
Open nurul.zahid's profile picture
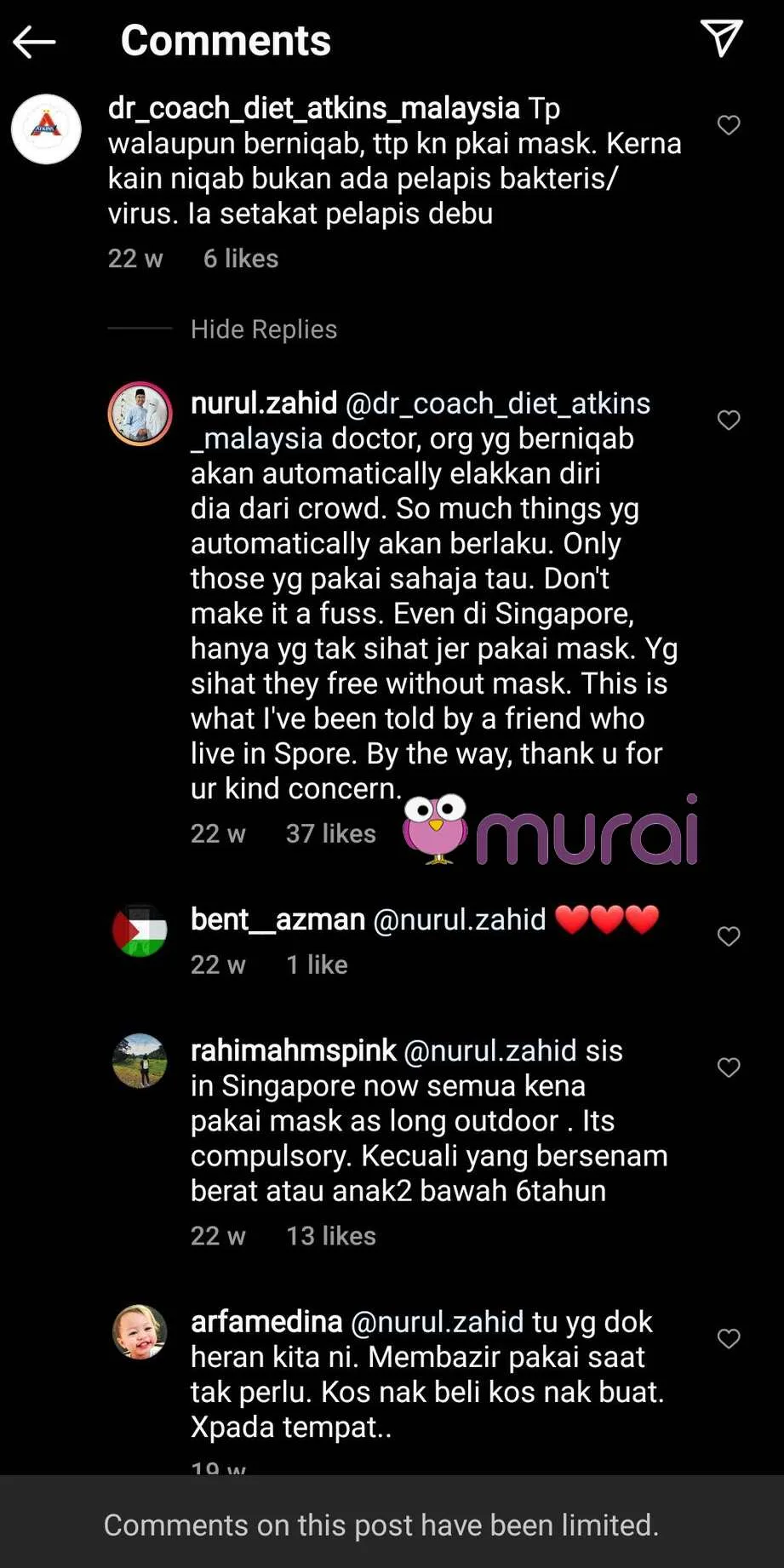point(140,414)
